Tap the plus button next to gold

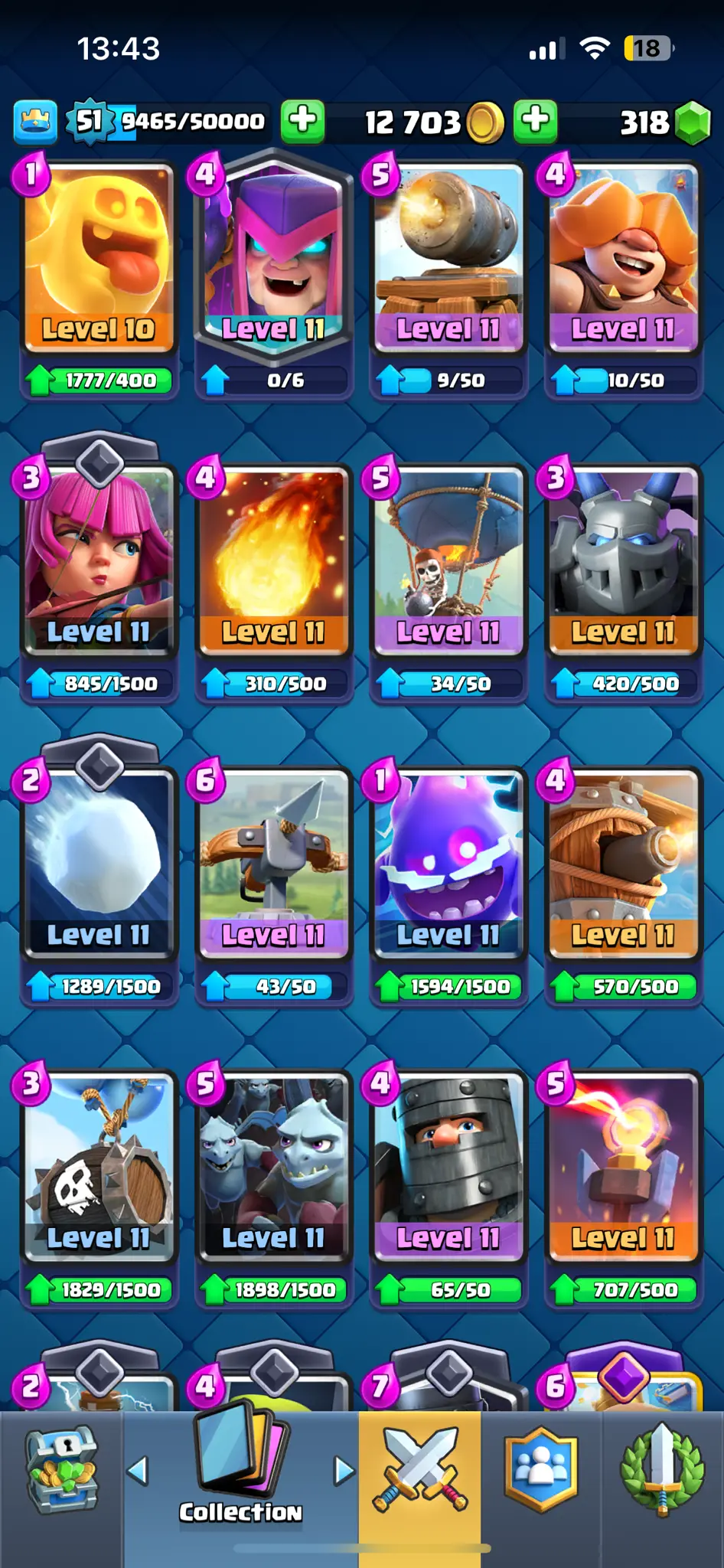tap(535, 120)
